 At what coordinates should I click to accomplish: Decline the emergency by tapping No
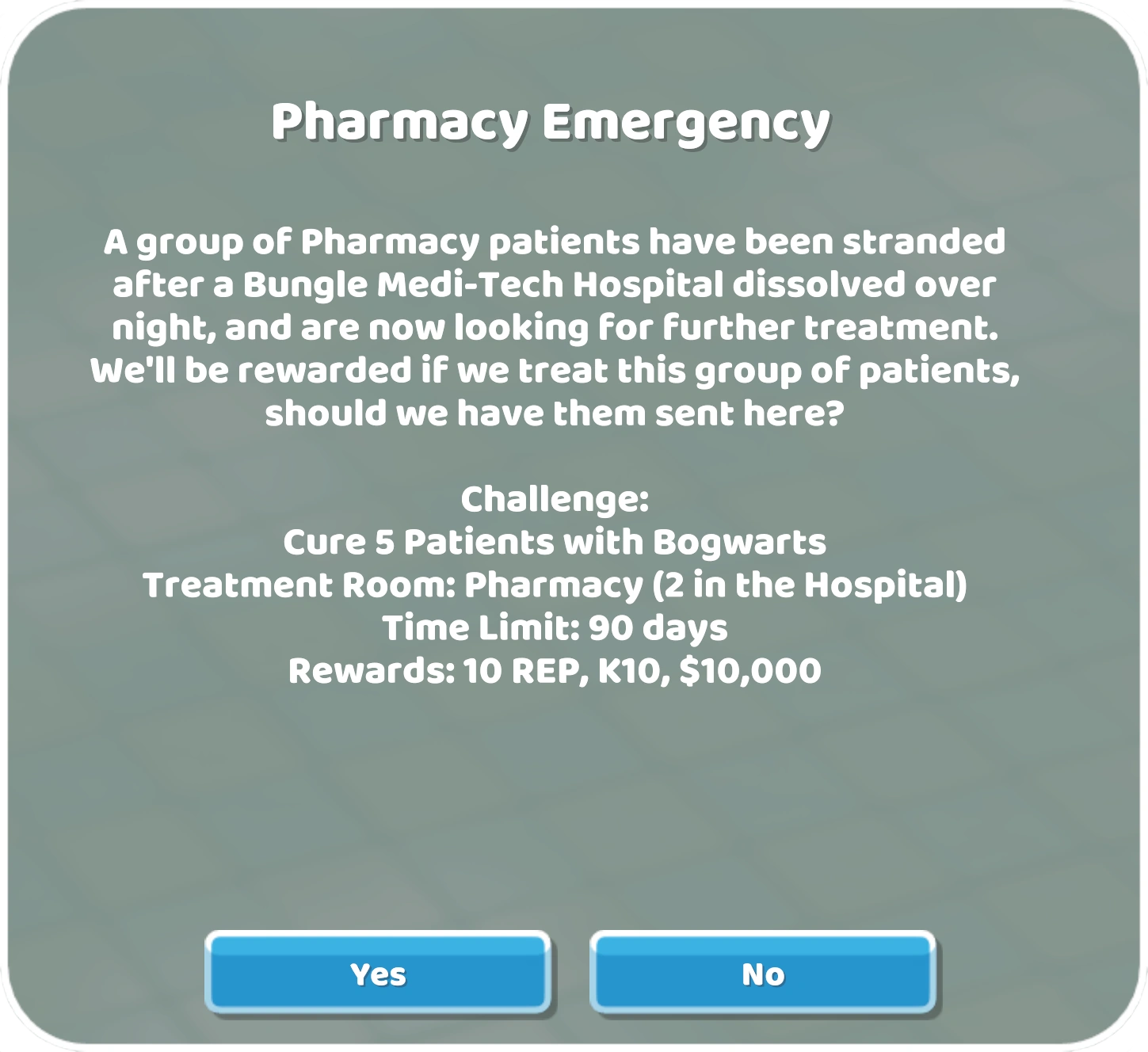762,973
